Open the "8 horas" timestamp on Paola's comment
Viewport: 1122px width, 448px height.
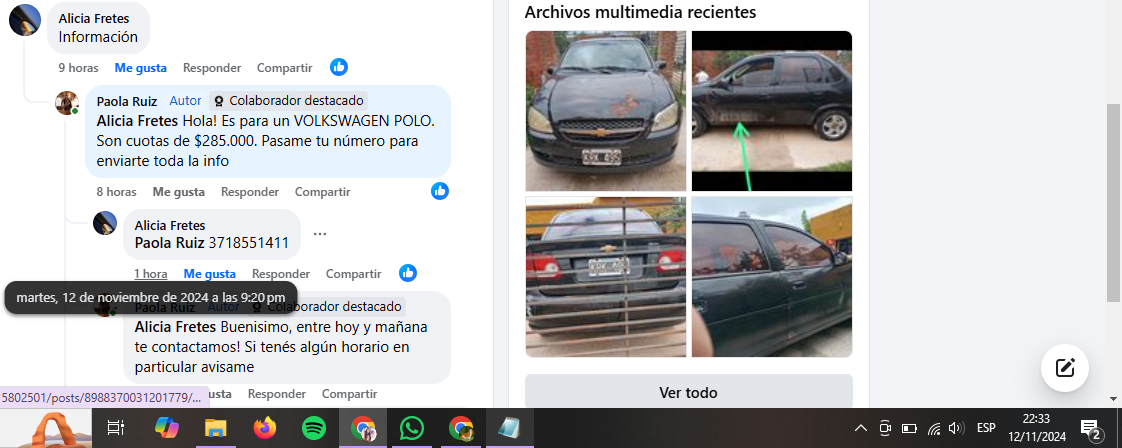click(x=116, y=192)
